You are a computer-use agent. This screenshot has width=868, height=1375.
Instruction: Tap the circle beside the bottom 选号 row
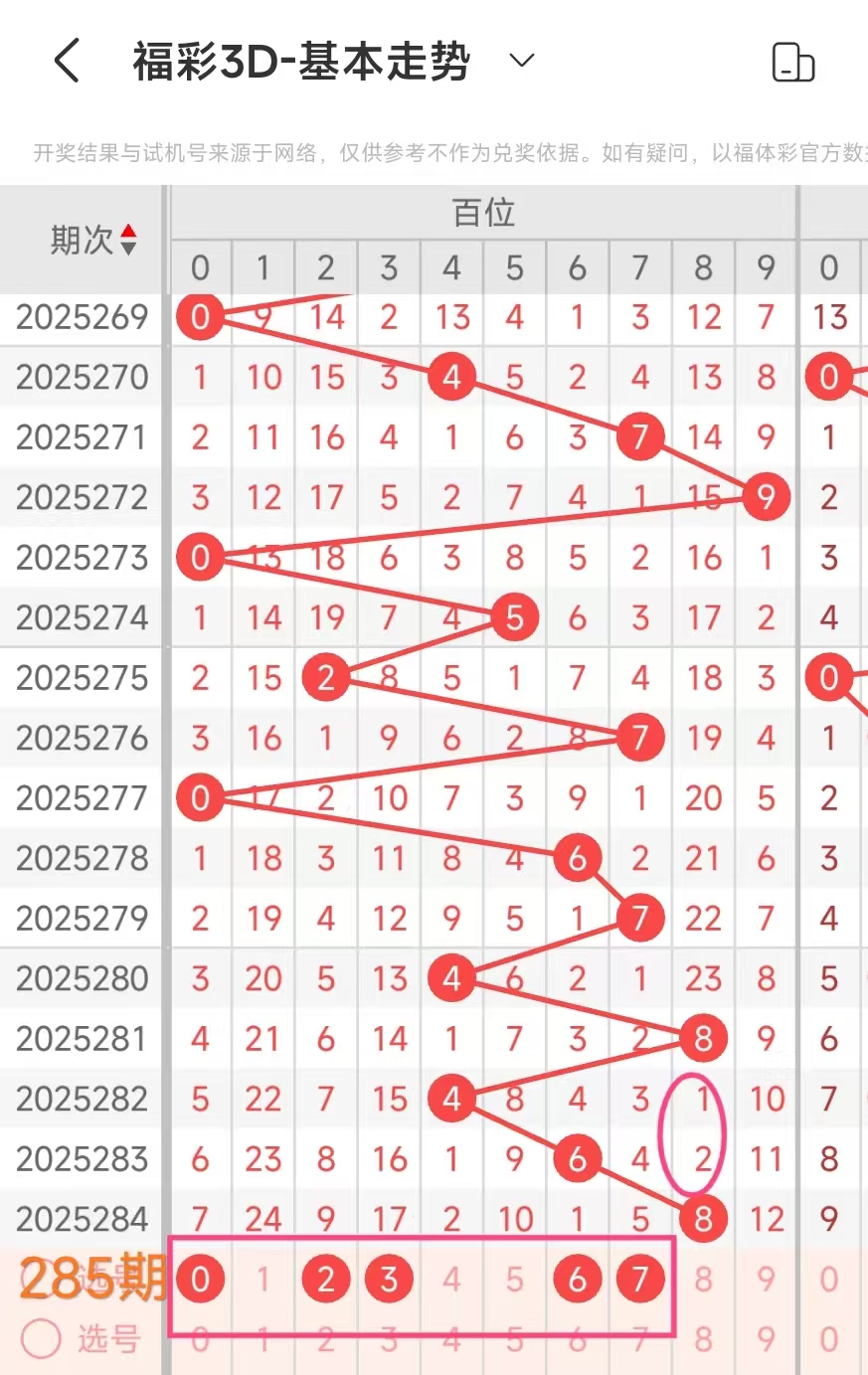pos(41,1338)
